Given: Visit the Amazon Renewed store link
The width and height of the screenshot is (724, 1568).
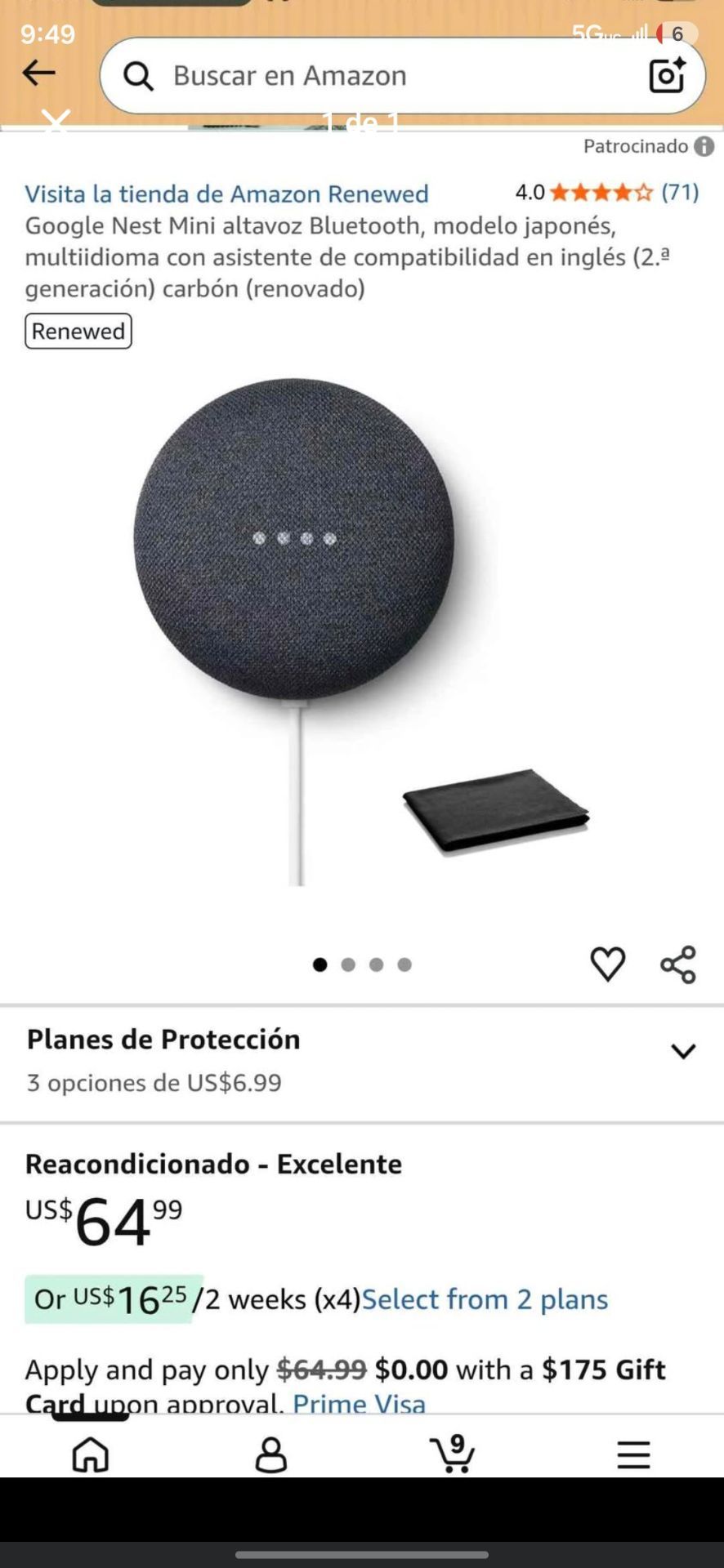Looking at the screenshot, I should pyautogui.click(x=226, y=194).
